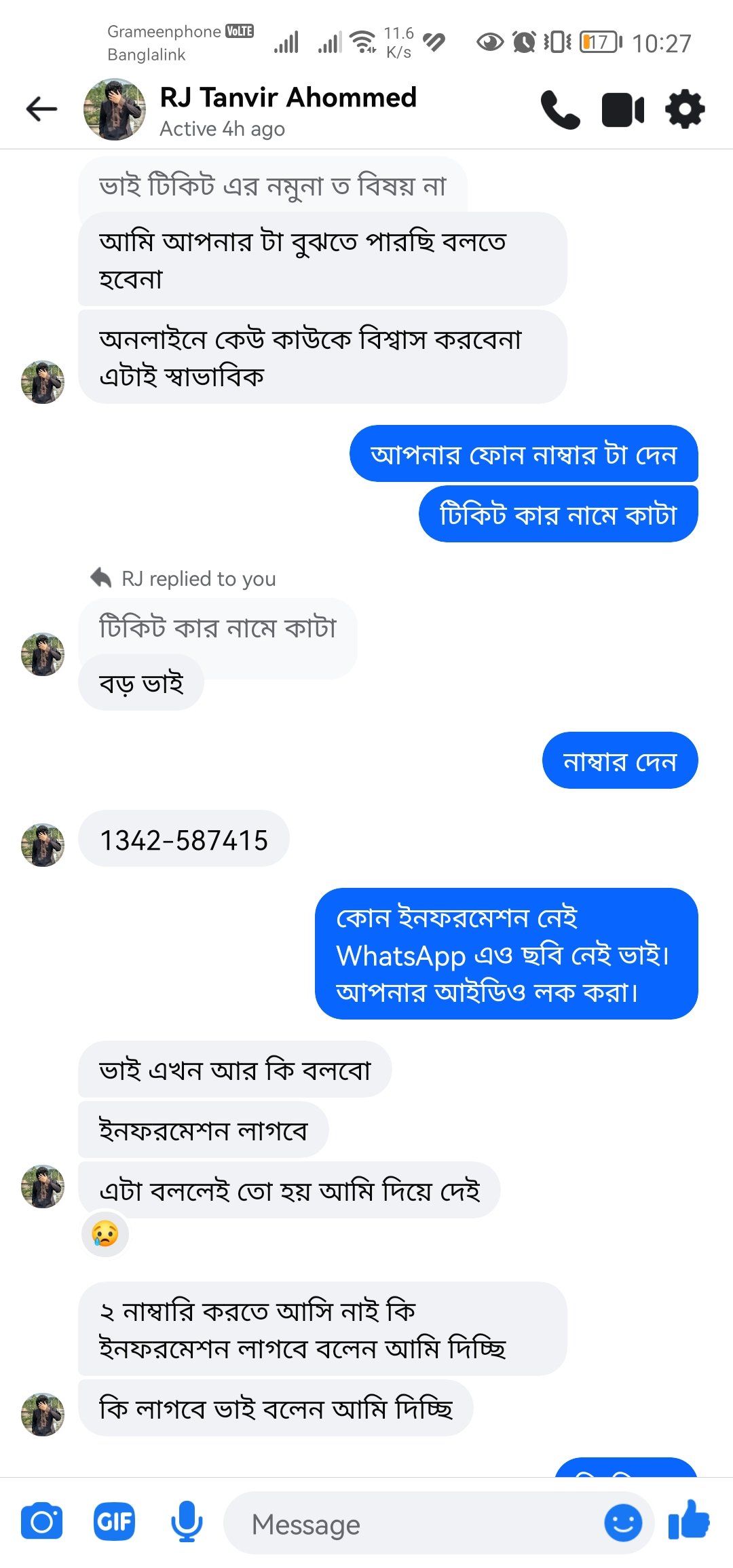Start a voice call with RJ Tanvir Ahommed

(560, 110)
